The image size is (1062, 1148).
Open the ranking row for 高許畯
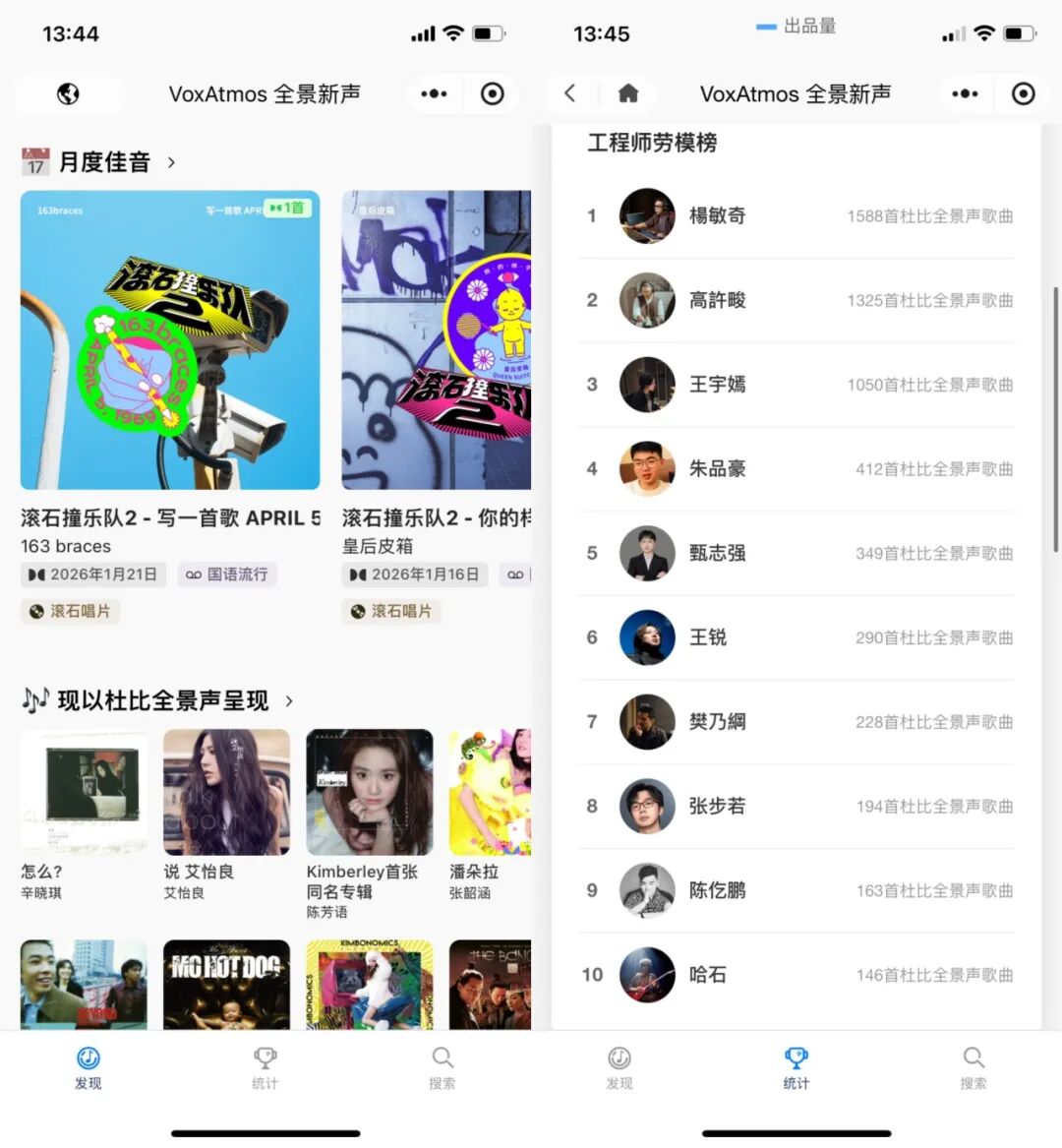(796, 301)
